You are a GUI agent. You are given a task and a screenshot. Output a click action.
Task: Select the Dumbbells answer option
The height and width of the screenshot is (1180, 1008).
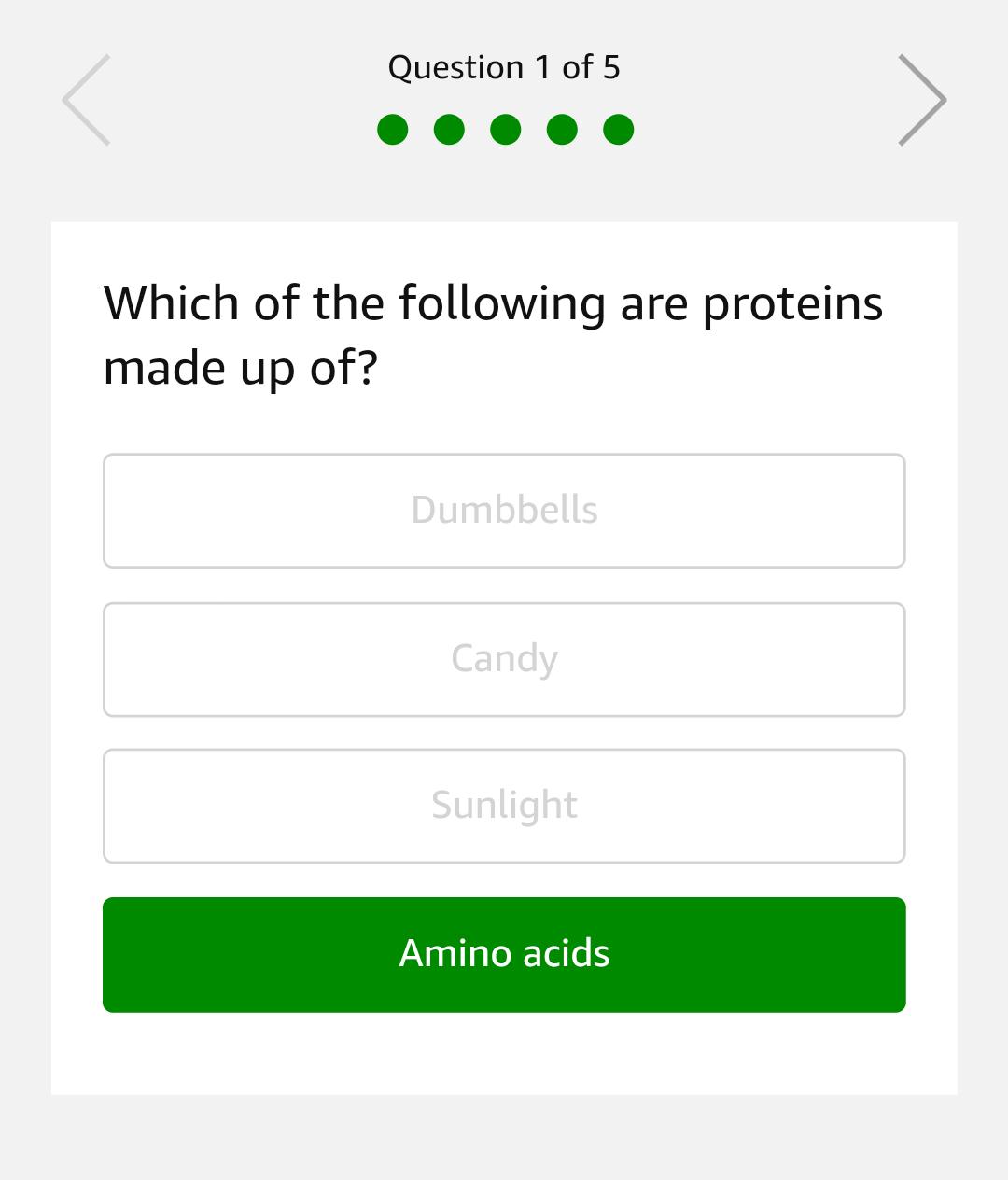pos(504,511)
